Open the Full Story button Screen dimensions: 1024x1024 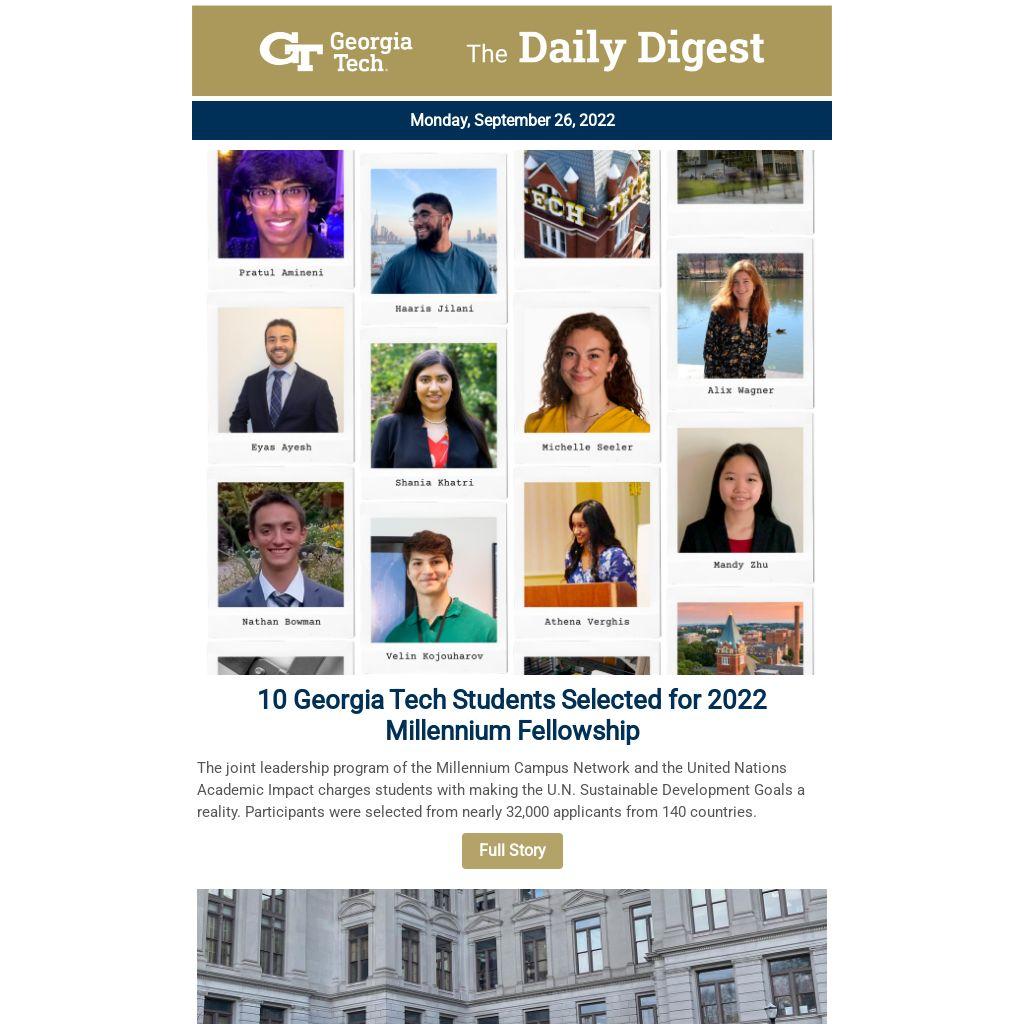click(x=512, y=851)
